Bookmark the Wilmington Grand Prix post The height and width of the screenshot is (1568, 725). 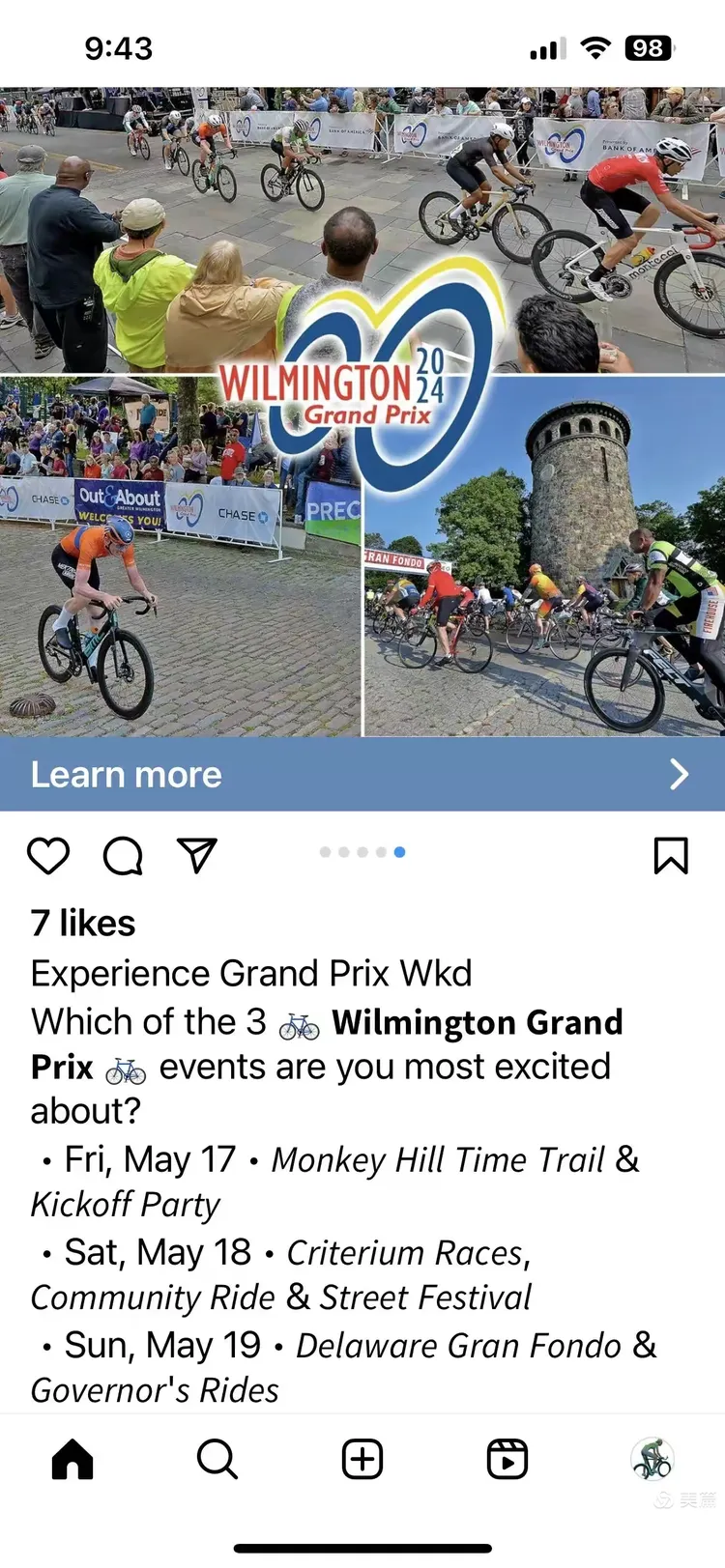[x=671, y=856]
